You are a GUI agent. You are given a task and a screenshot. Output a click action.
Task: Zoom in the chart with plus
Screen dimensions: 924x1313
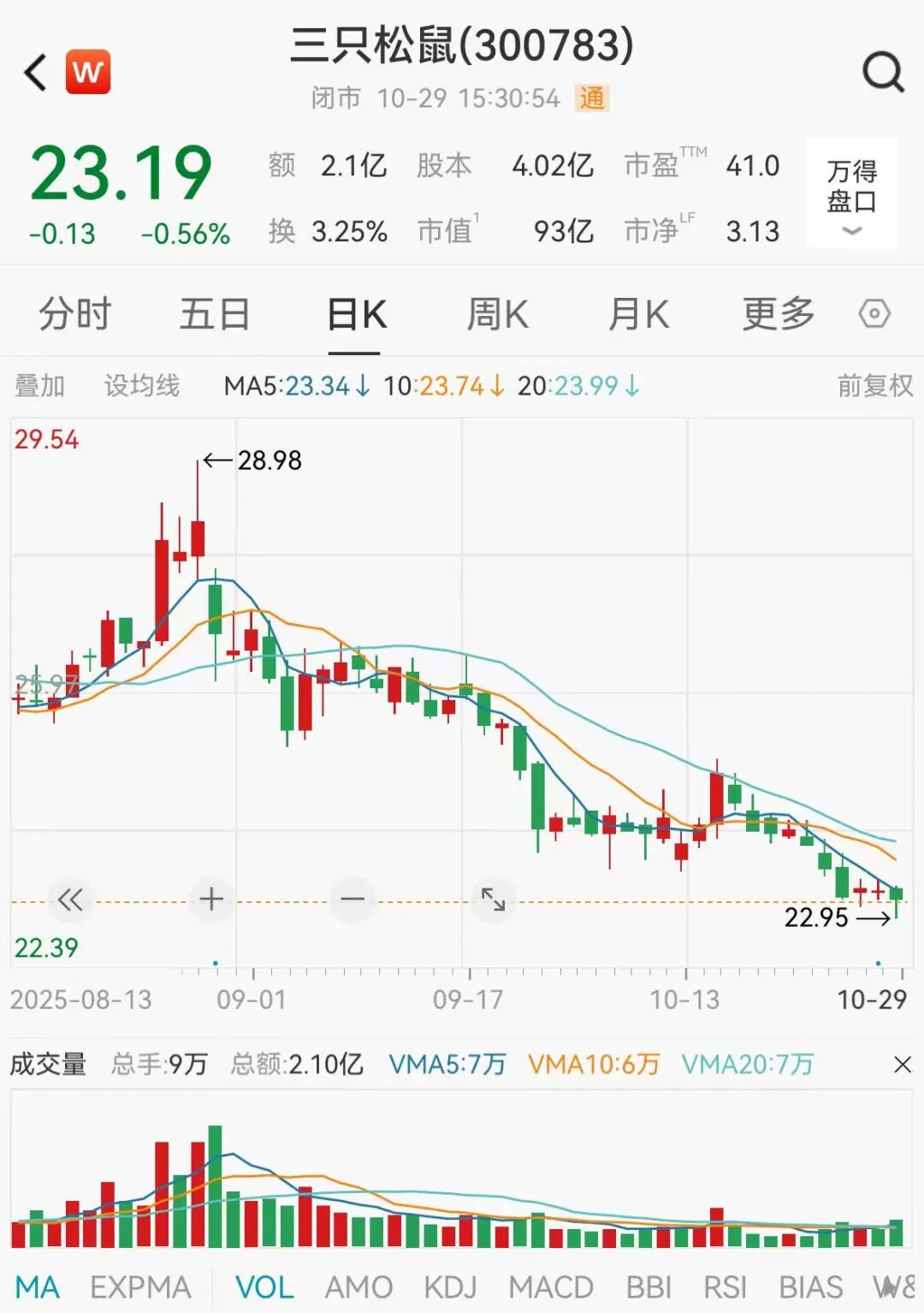click(211, 900)
